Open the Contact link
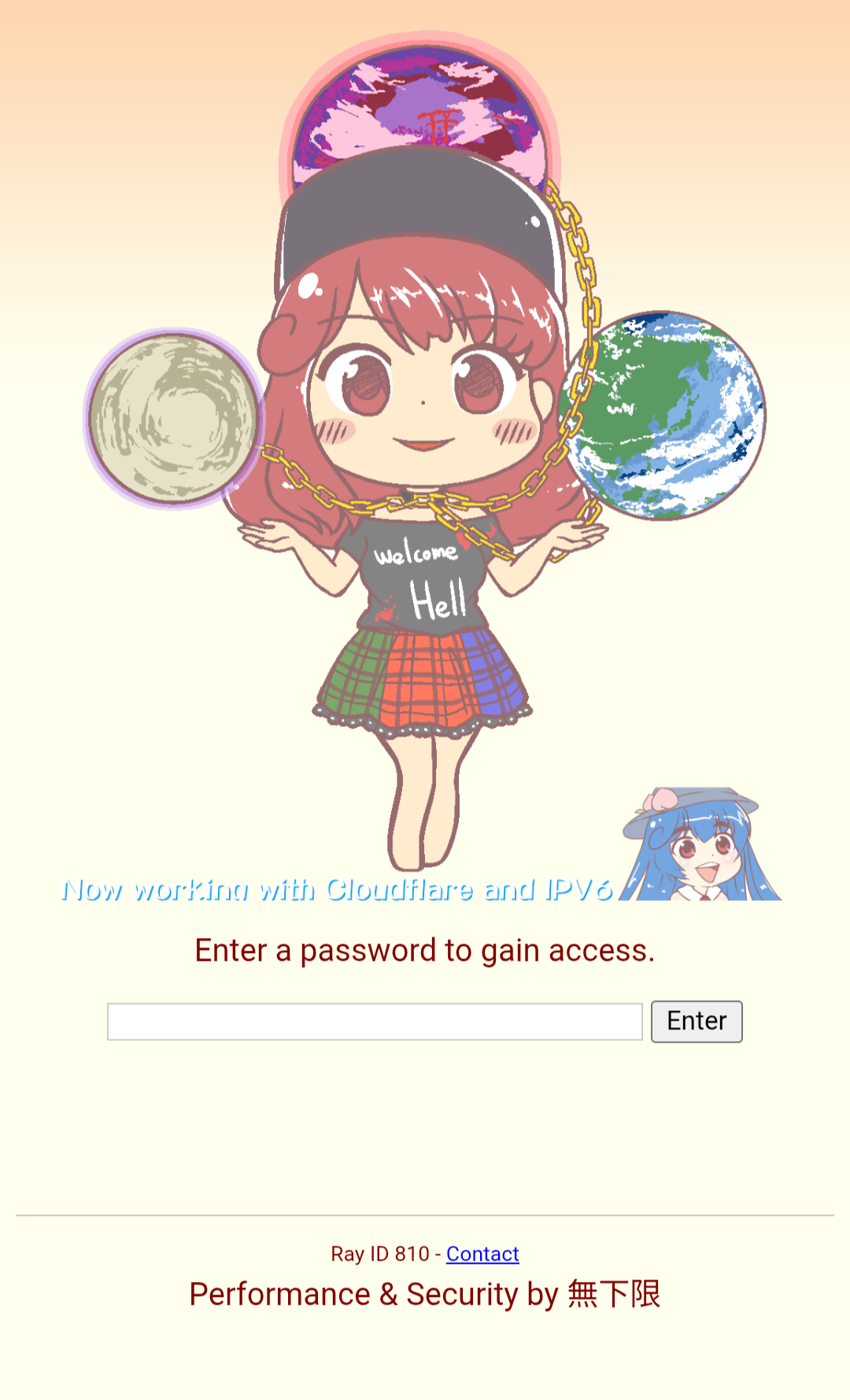Screen dimensions: 850x1400 pos(482,1254)
